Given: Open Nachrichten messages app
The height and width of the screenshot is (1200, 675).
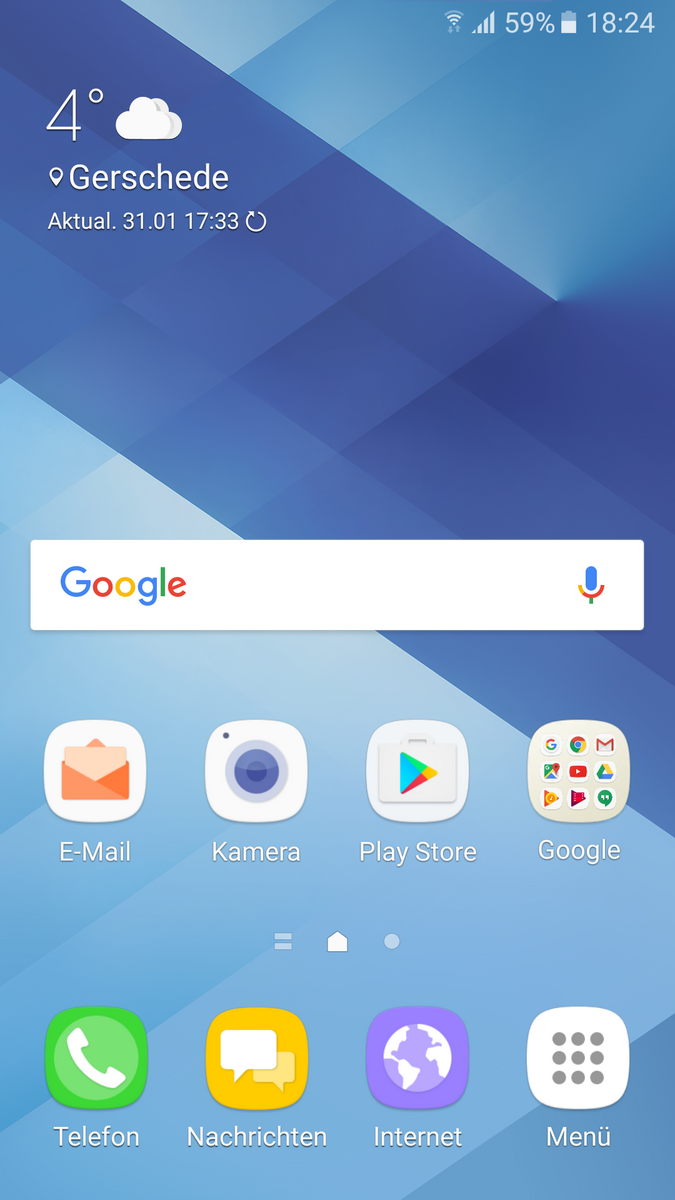Looking at the screenshot, I should pyautogui.click(x=257, y=1058).
